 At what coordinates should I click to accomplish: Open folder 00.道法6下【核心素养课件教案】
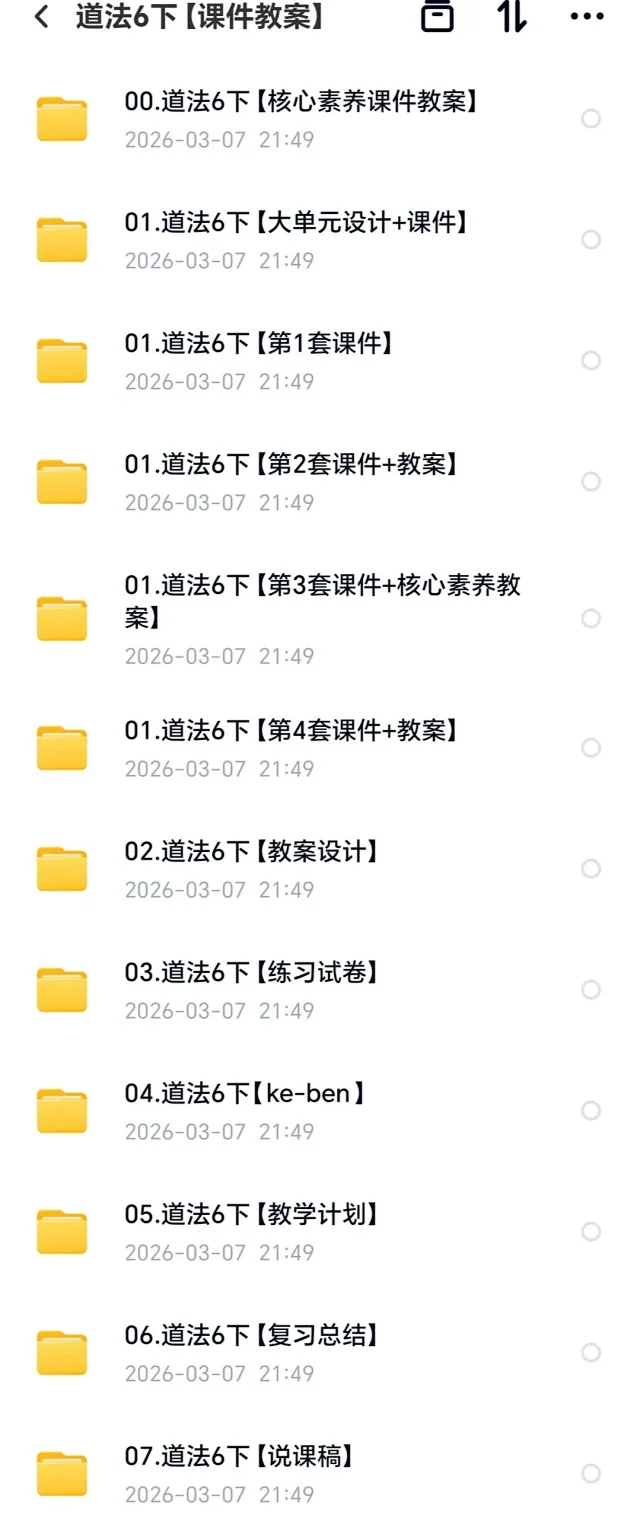coord(300,119)
